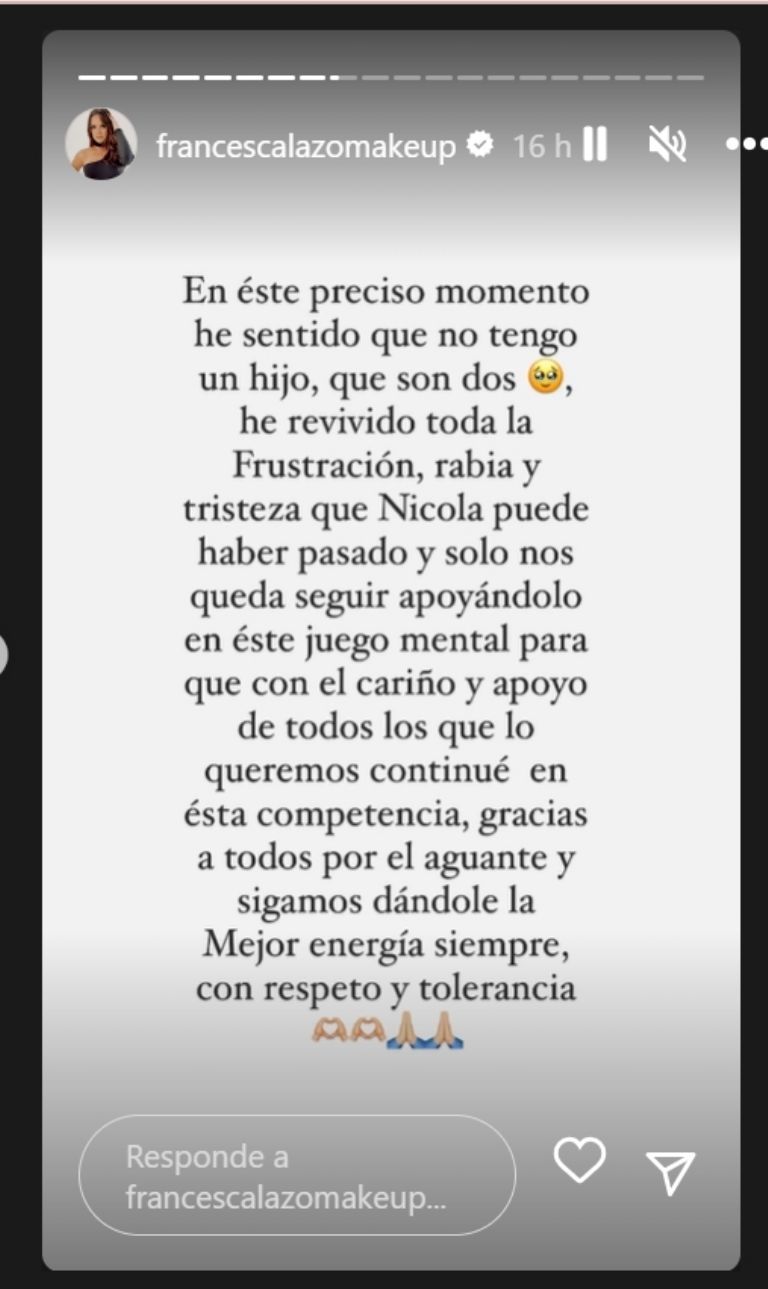Type a reply to francescalazomakeup

click(x=297, y=1175)
